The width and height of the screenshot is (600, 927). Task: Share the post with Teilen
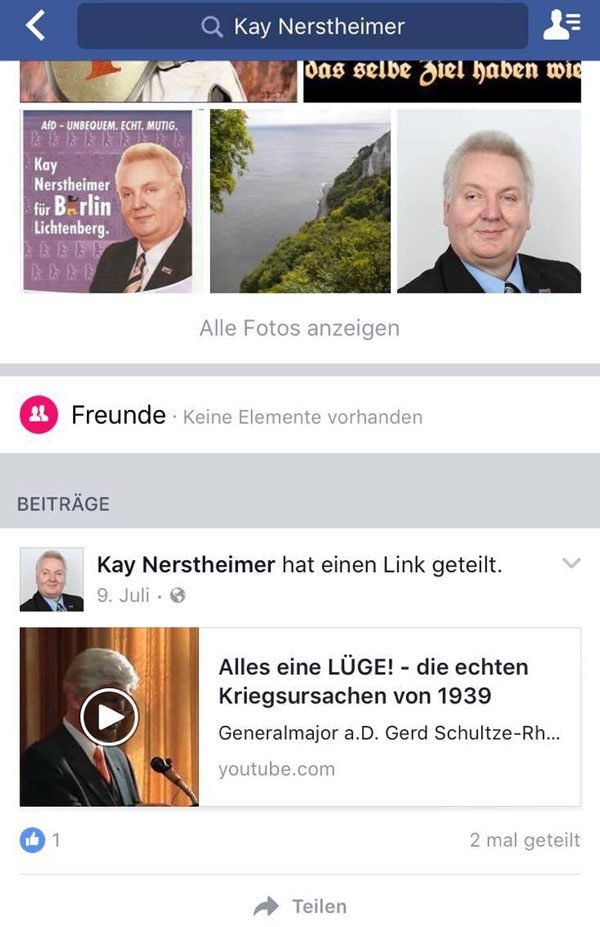[x=300, y=906]
